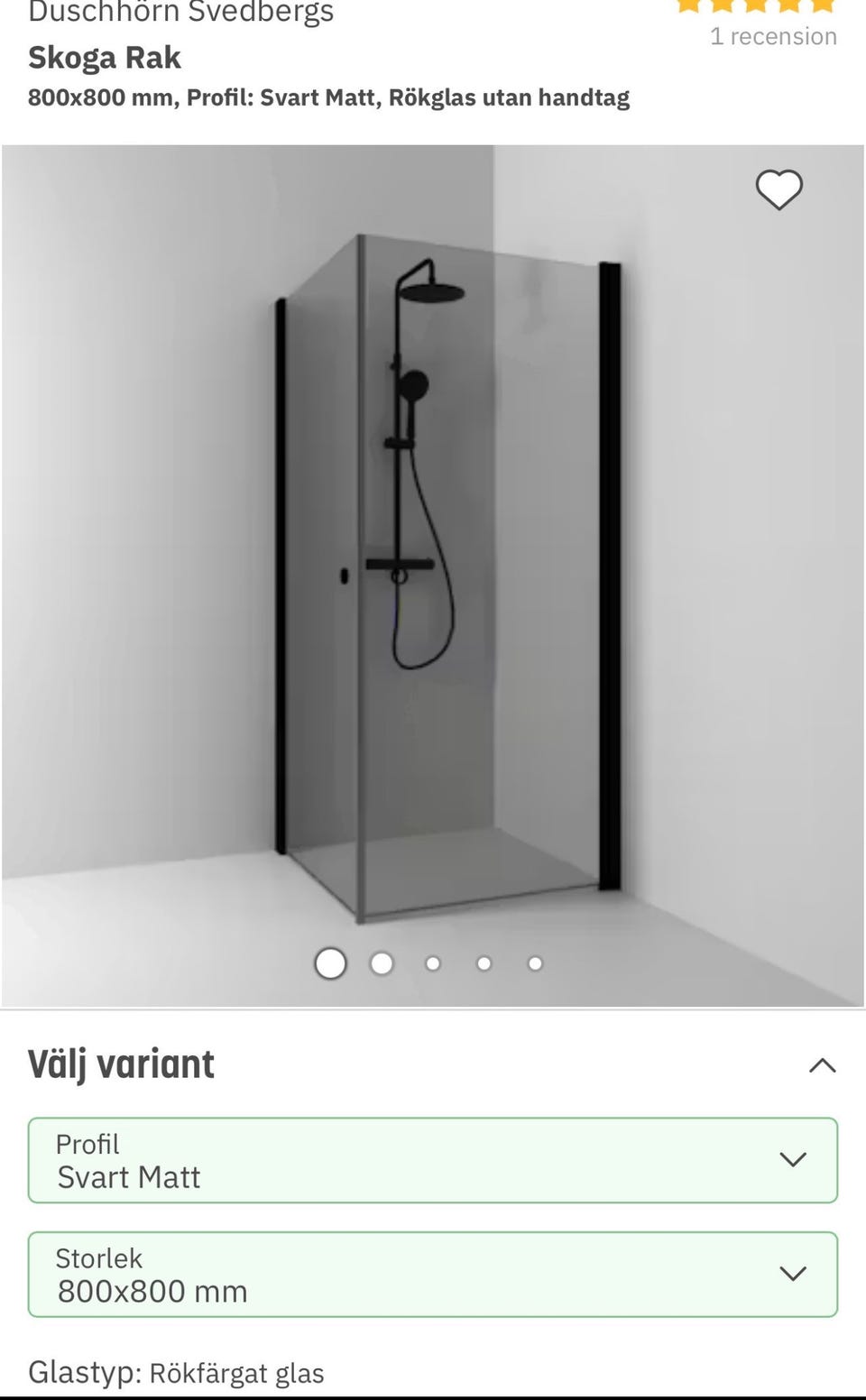Open the 1 recension reviews link
The height and width of the screenshot is (1400, 866).
(772, 36)
